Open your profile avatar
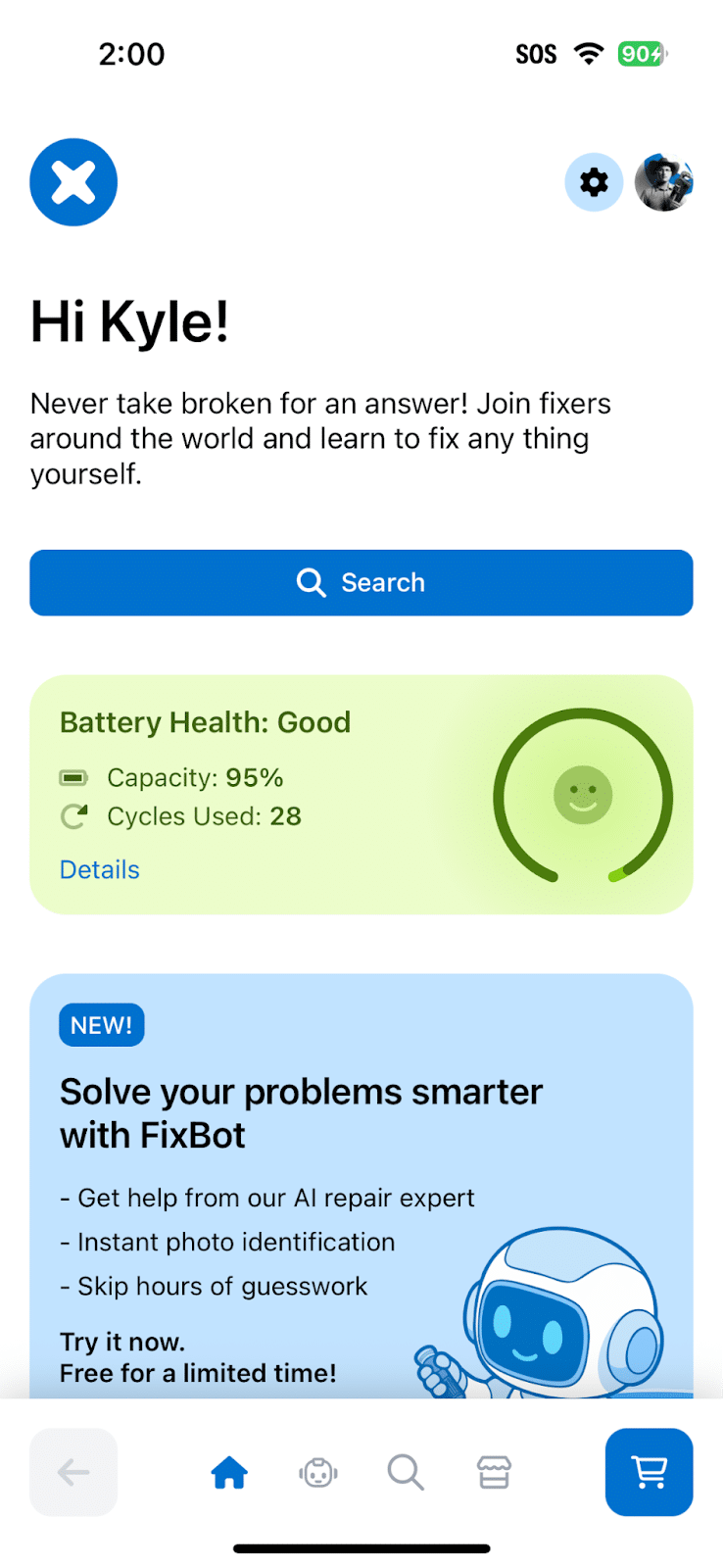723x1568 pixels. click(663, 182)
